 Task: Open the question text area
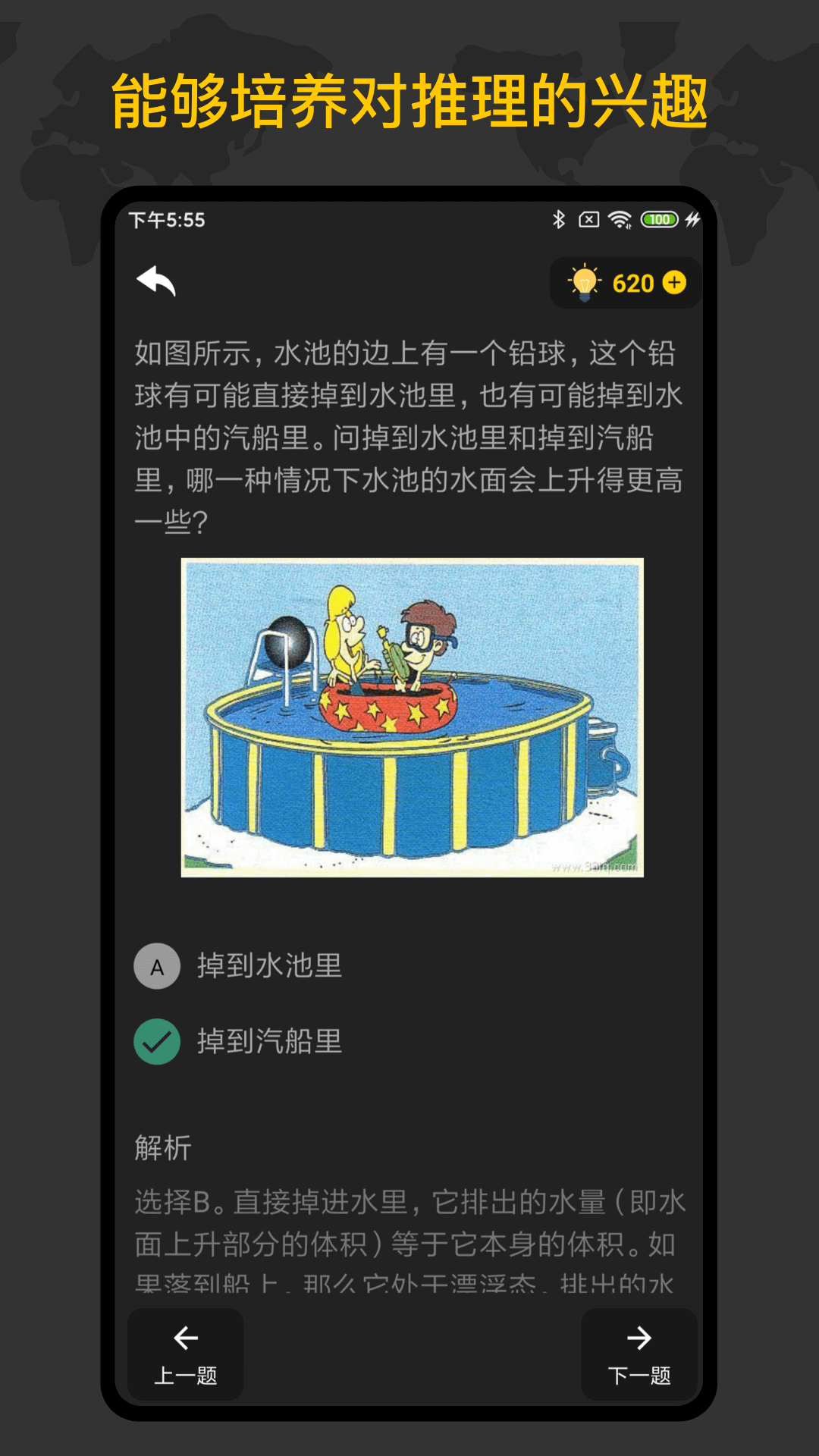409,432
